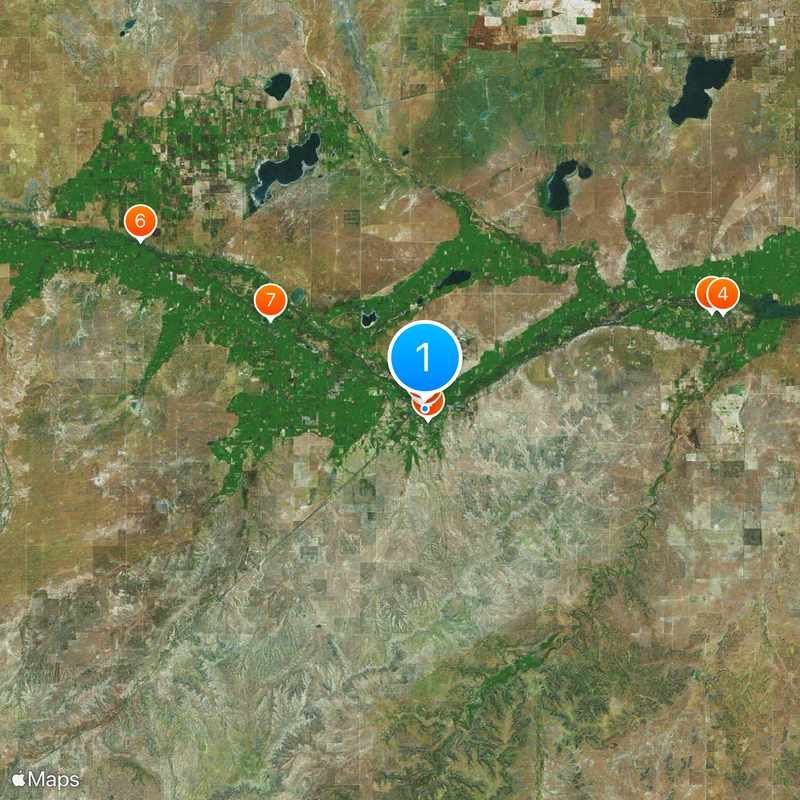Image resolution: width=800 pixels, height=800 pixels.
Task: Open the orange map pin numbered 6
Action: point(140,221)
